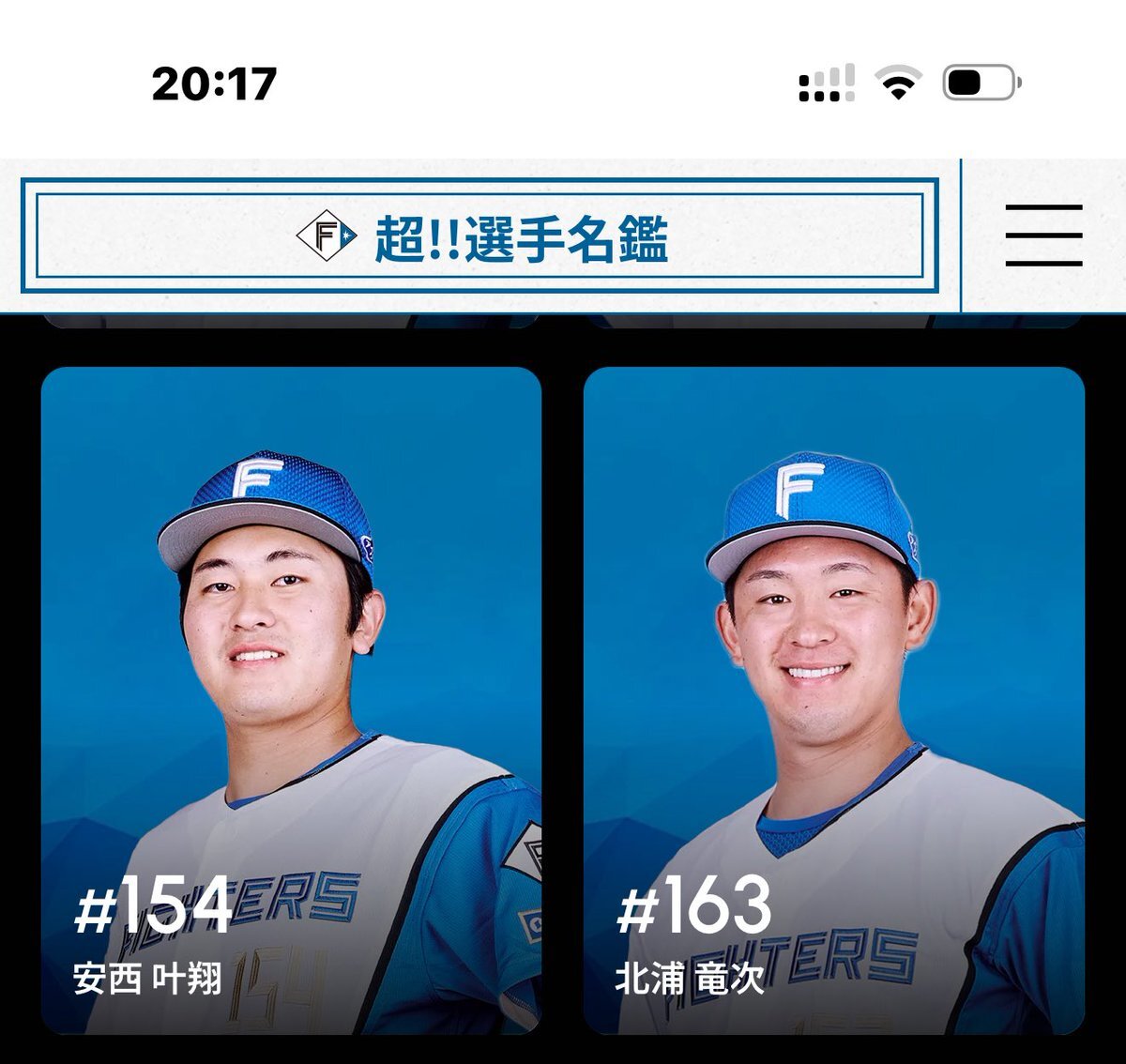
Task: Tap the 超!!選手名鑑 header banner
Action: point(479,236)
